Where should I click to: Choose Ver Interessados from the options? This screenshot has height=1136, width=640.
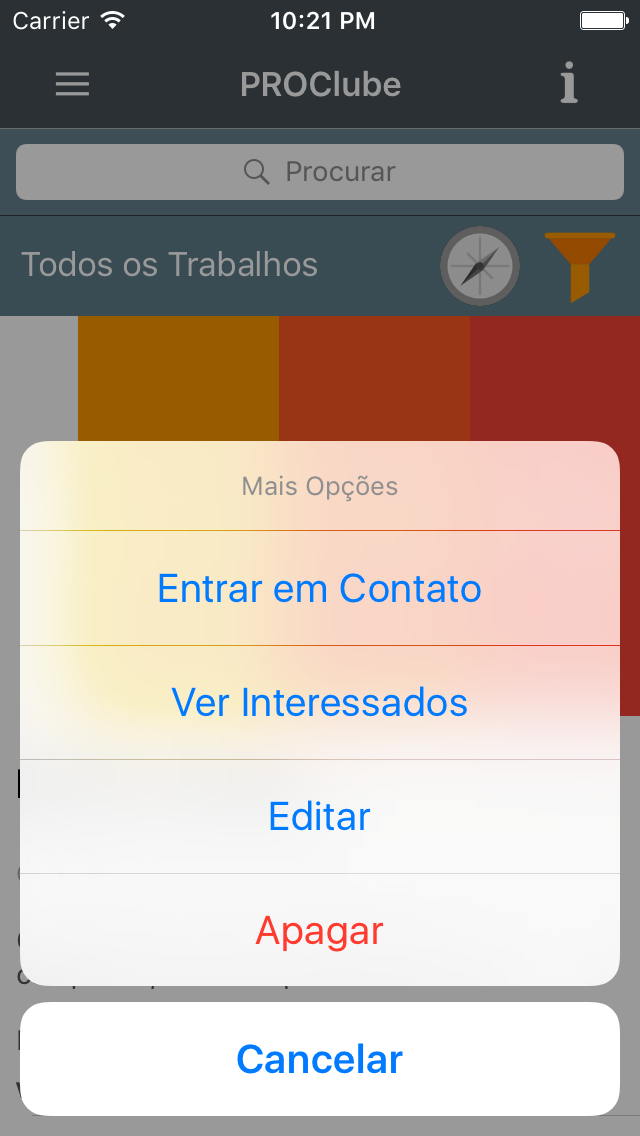tap(320, 702)
